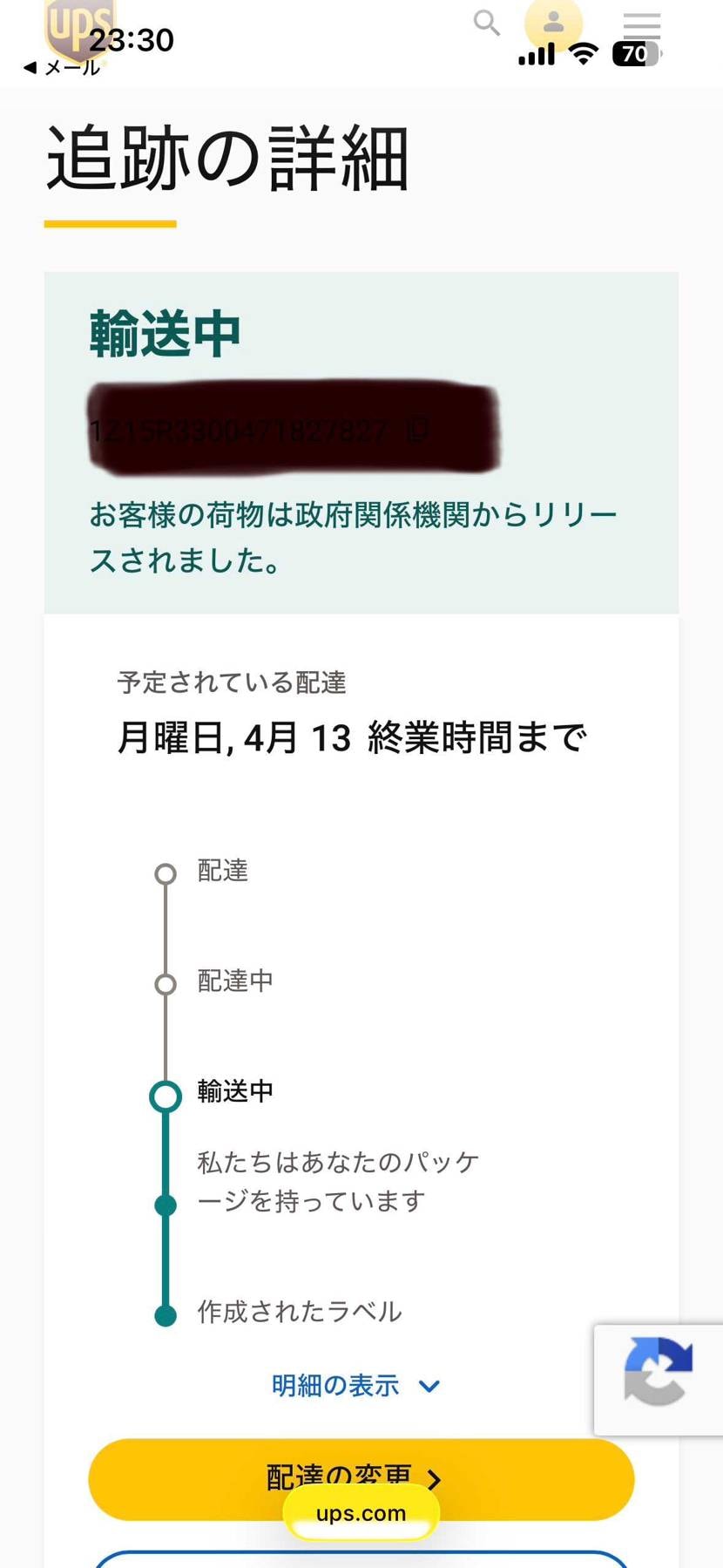723x1568 pixels.
Task: Tap the cellular signal bars icon
Action: (x=535, y=54)
